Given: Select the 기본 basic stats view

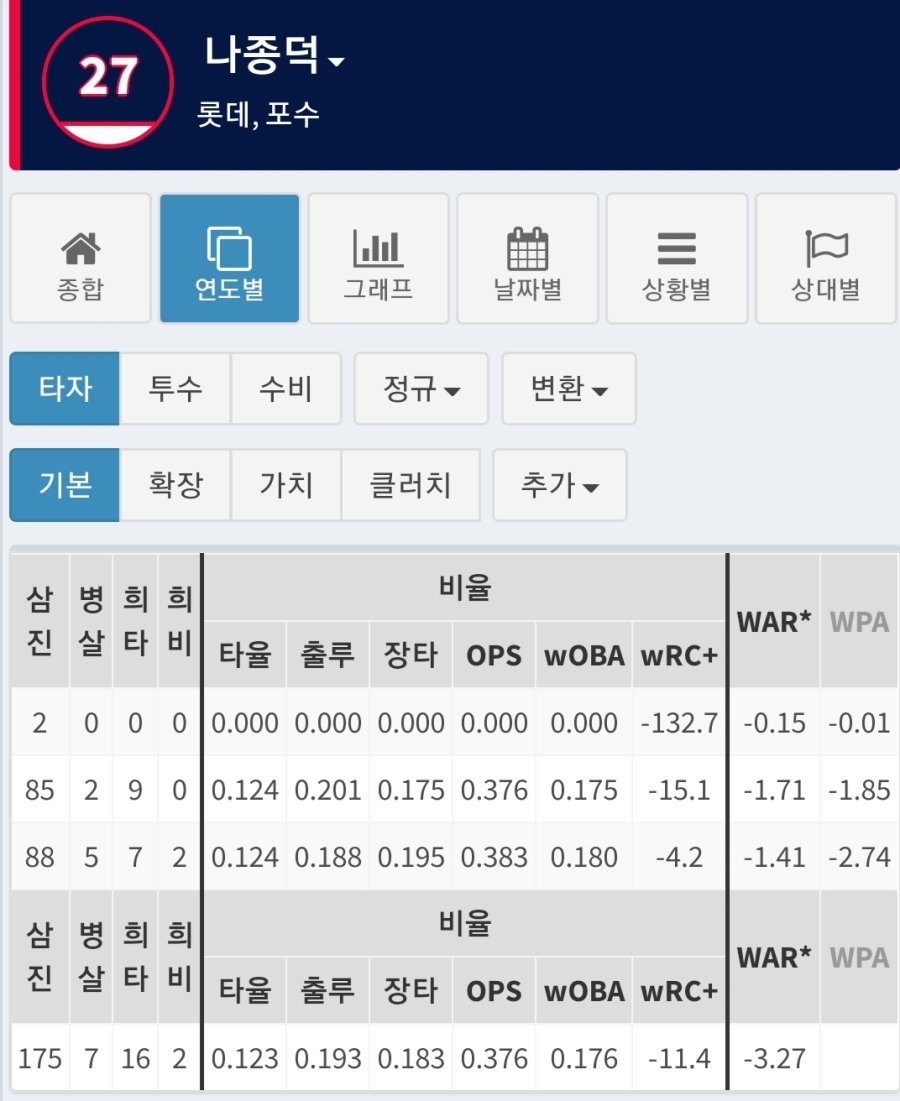Looking at the screenshot, I should click(x=65, y=485).
